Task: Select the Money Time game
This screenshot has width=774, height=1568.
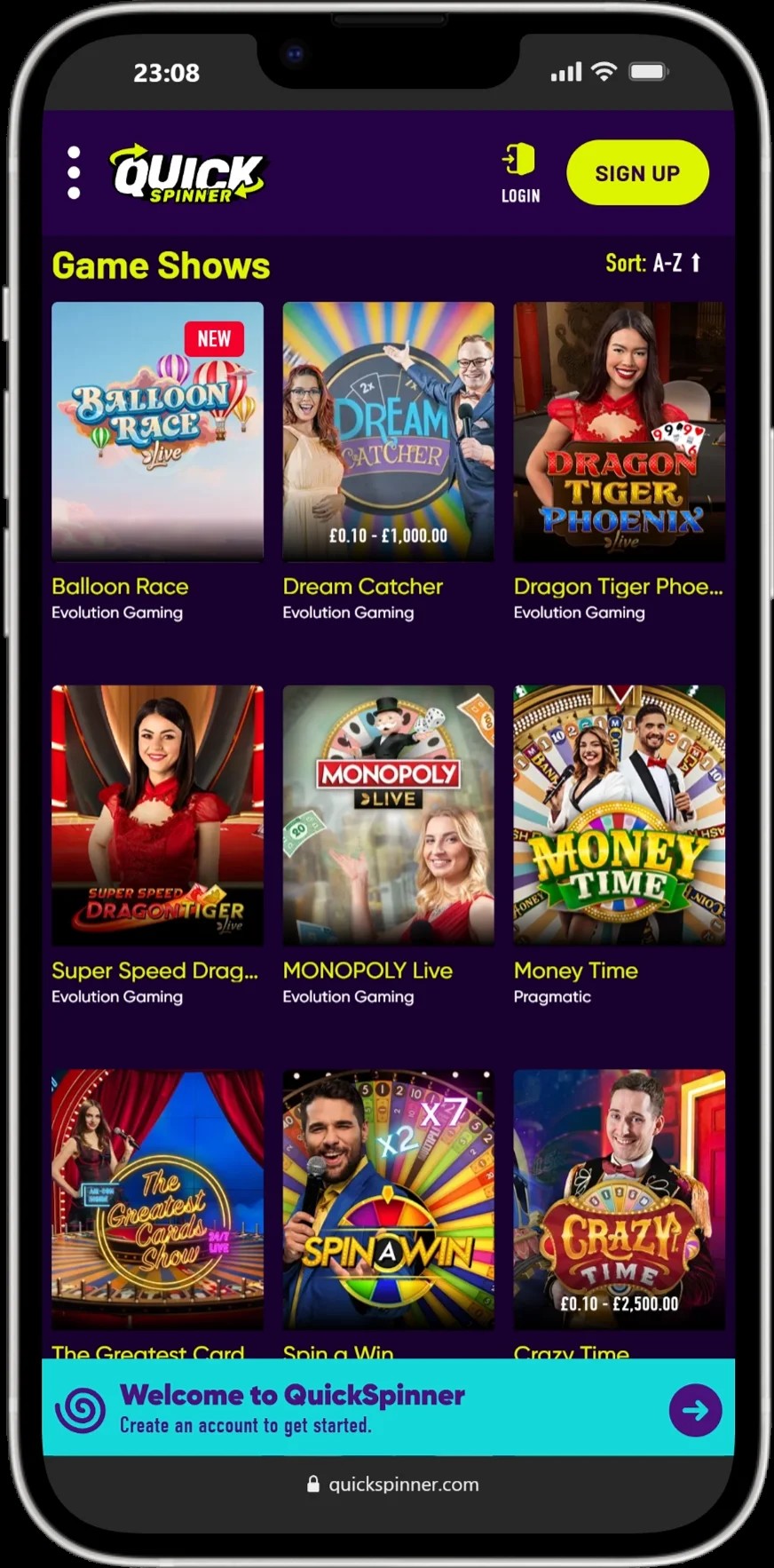Action: 619,815
